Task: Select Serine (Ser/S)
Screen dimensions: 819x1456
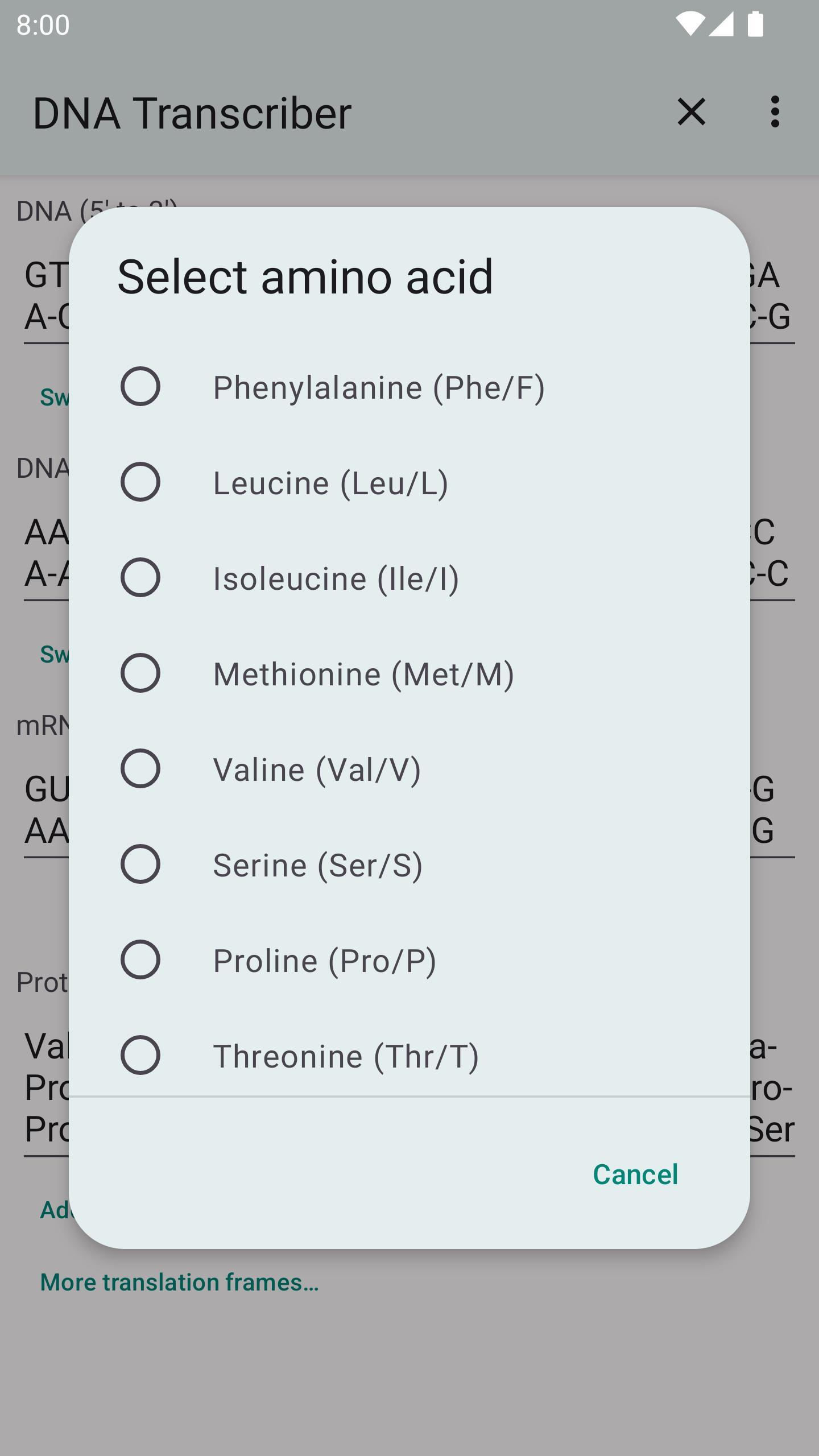Action: pos(141,865)
